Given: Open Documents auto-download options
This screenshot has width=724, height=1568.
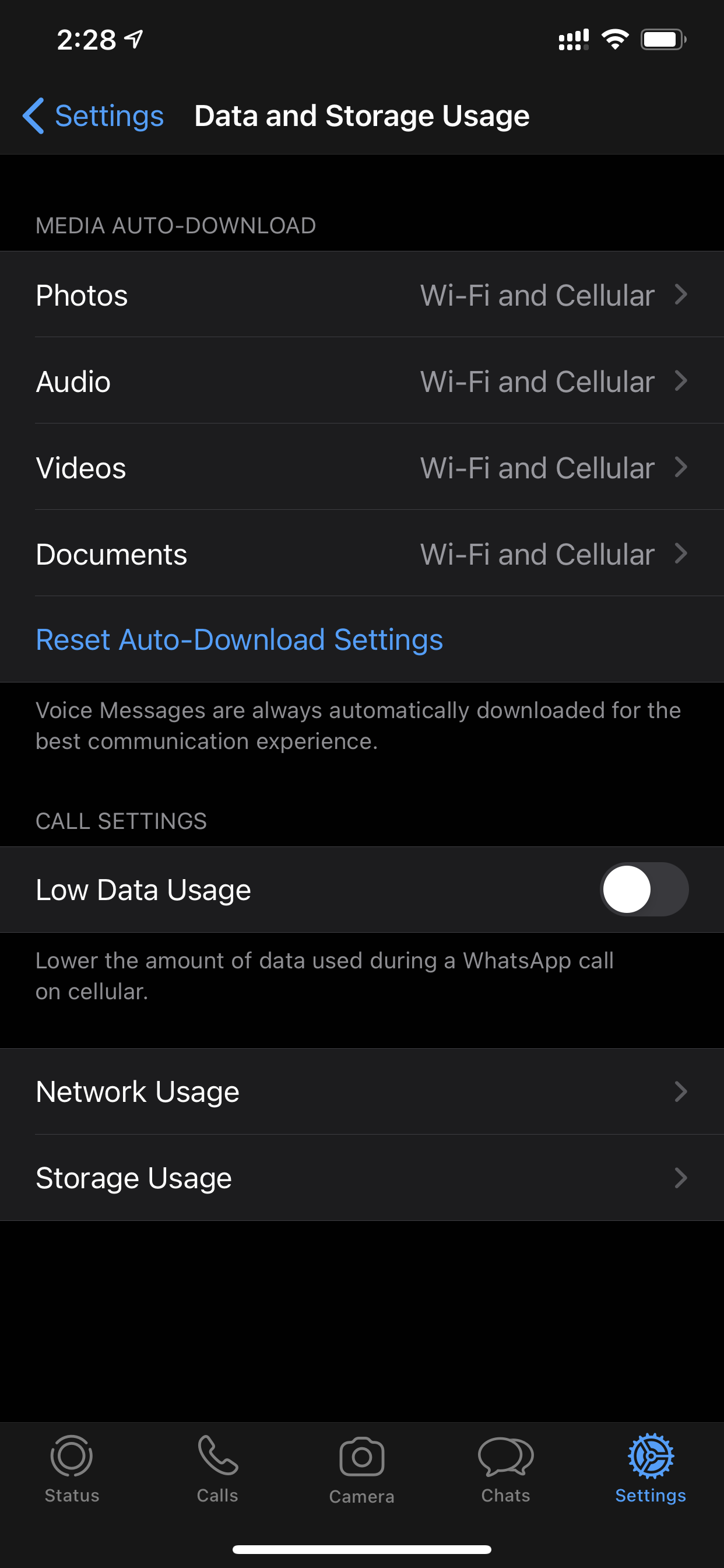Looking at the screenshot, I should (362, 554).
